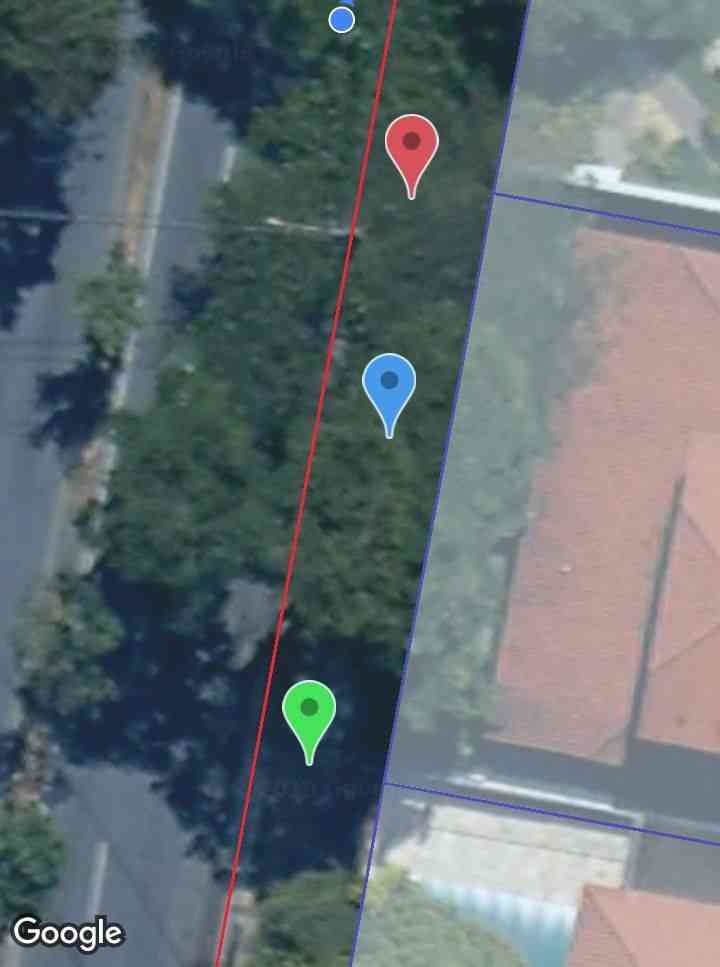Tap the blue map pin

(x=389, y=387)
